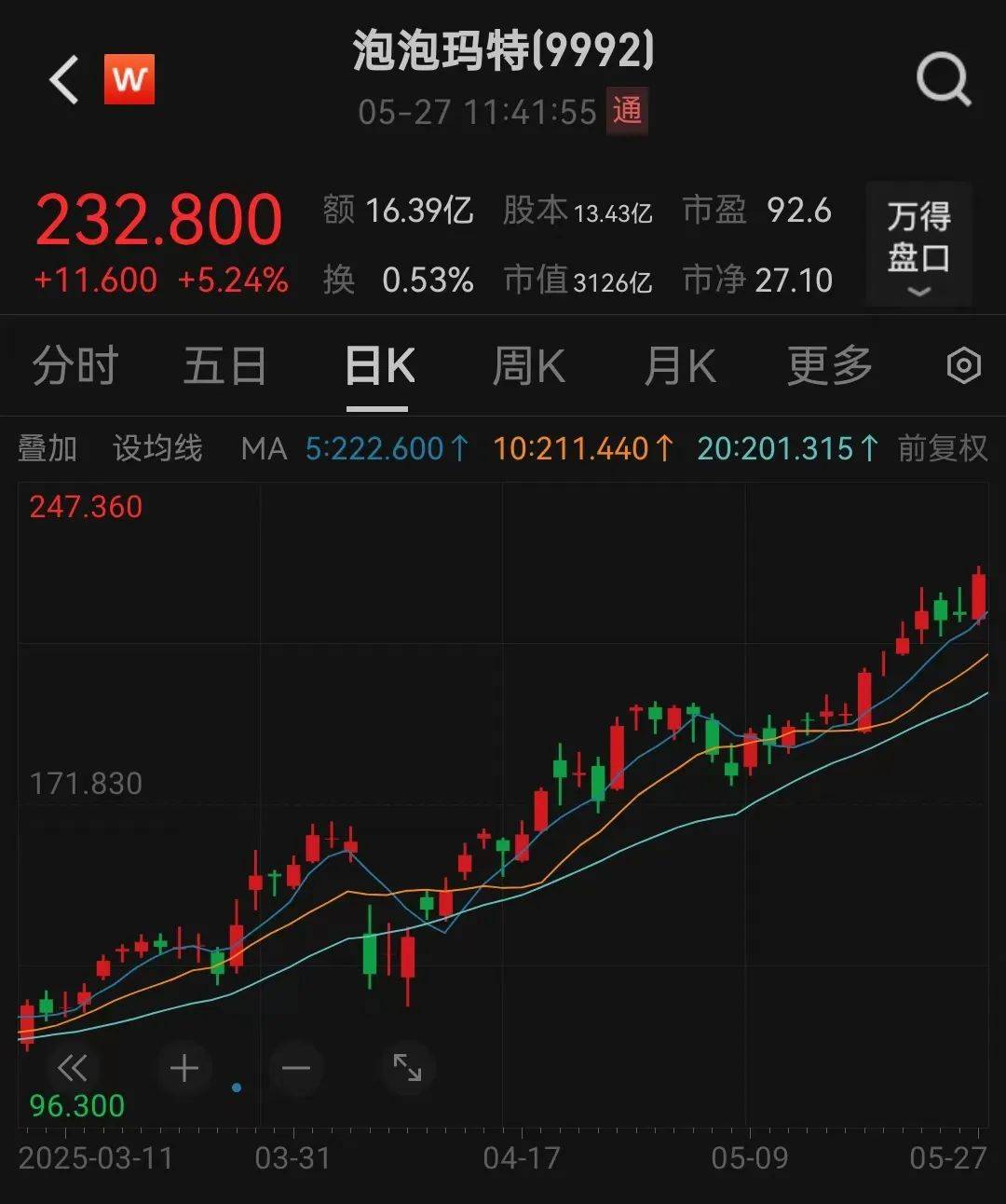
Task: Tap 叠加 to overlay another stock
Action: point(48,448)
